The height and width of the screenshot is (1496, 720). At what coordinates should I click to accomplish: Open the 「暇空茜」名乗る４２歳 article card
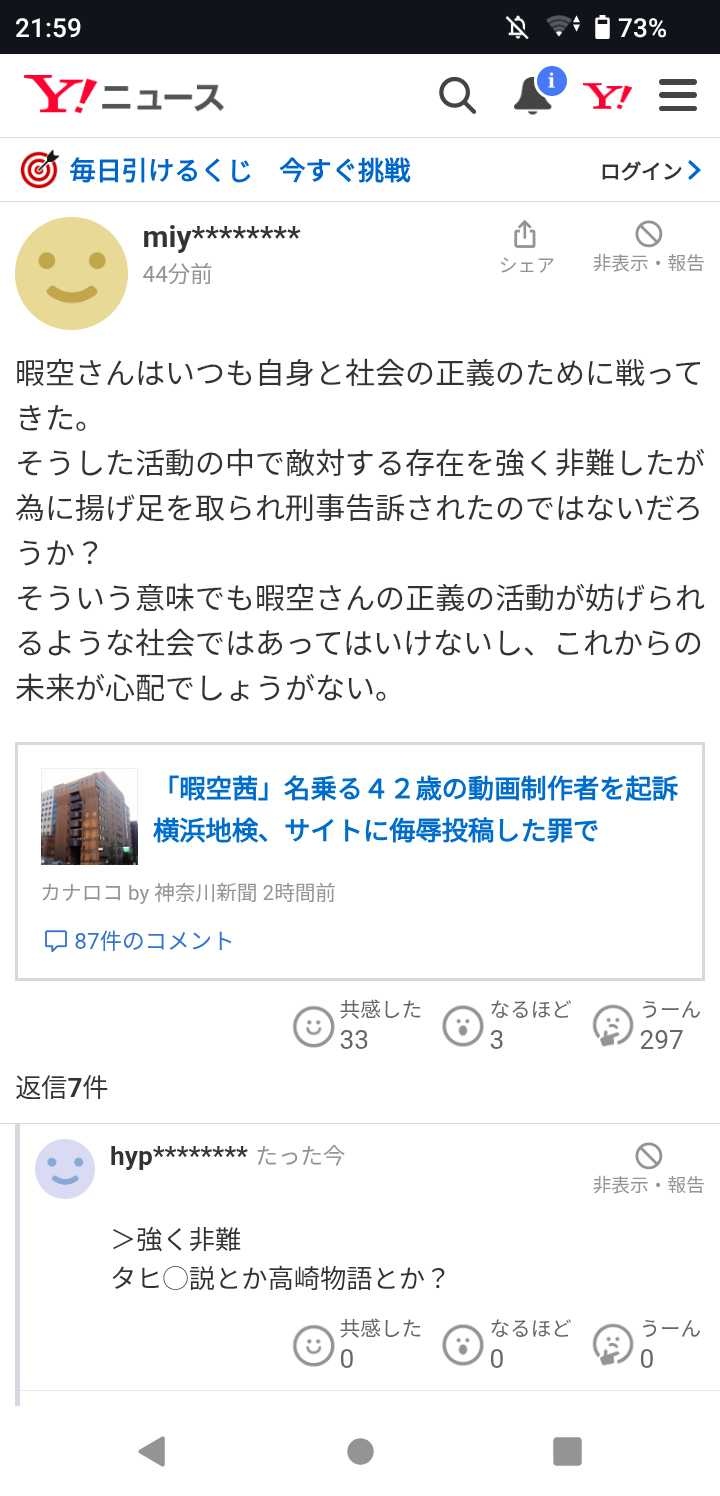[415, 808]
